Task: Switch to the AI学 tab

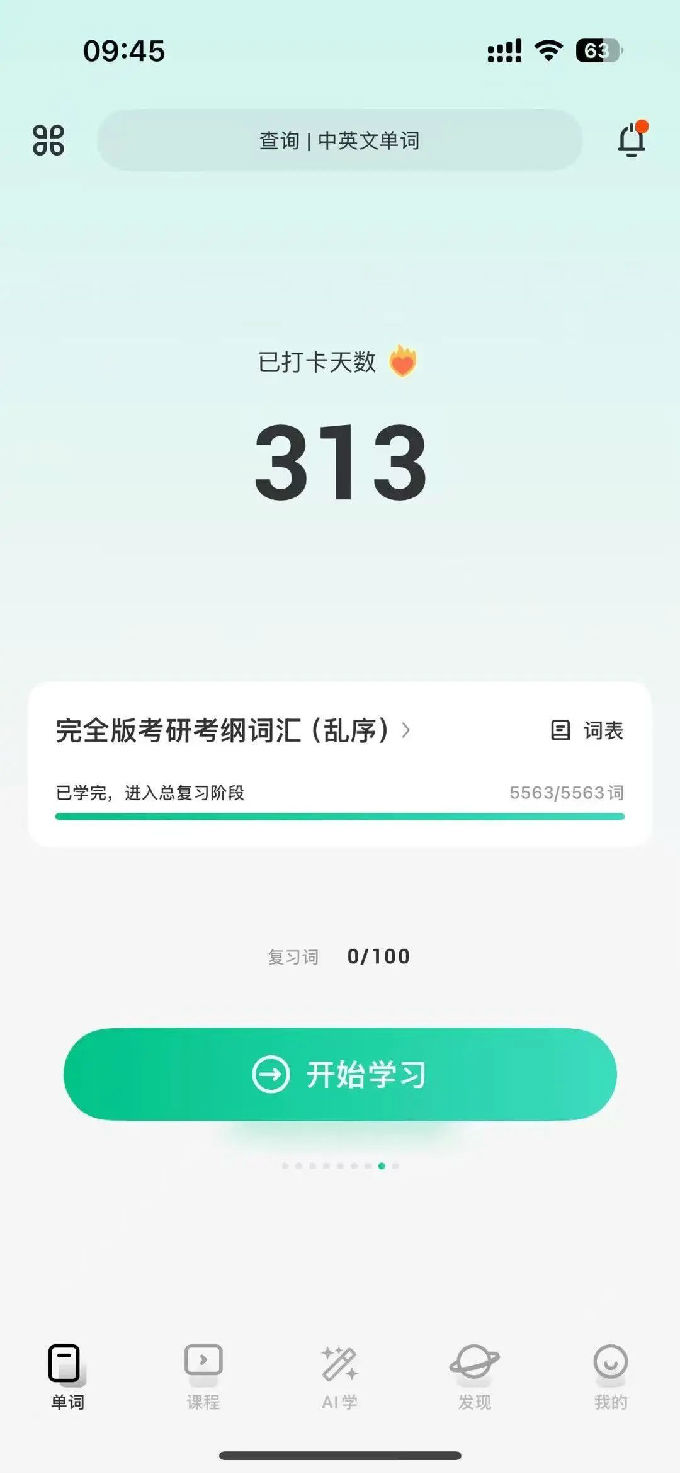Action: [x=339, y=1377]
